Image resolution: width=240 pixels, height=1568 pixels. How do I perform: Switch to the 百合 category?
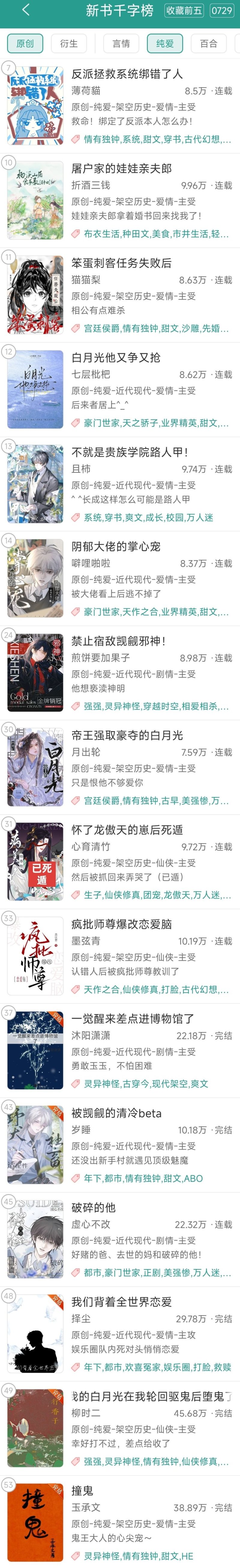click(208, 43)
